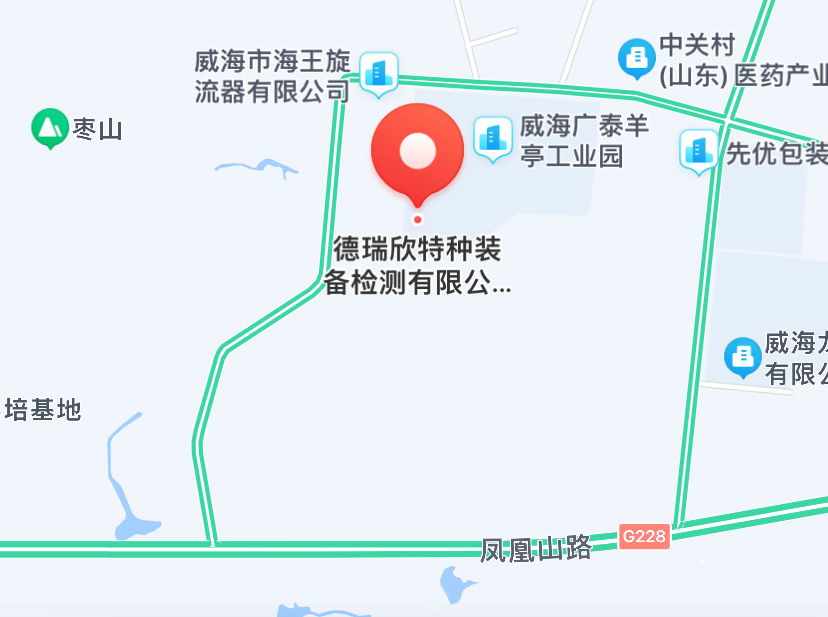The width and height of the screenshot is (828, 617).
Task: Tap the red pin for 德瑞欣特种装备检测有限公司
Action: pos(417,153)
